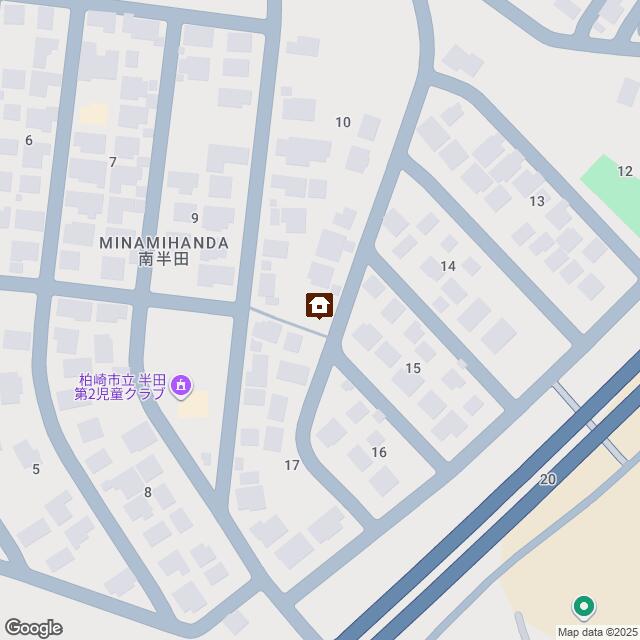The height and width of the screenshot is (640, 640).
Task: Tap the brown house marker at map center
Action: coord(320,305)
